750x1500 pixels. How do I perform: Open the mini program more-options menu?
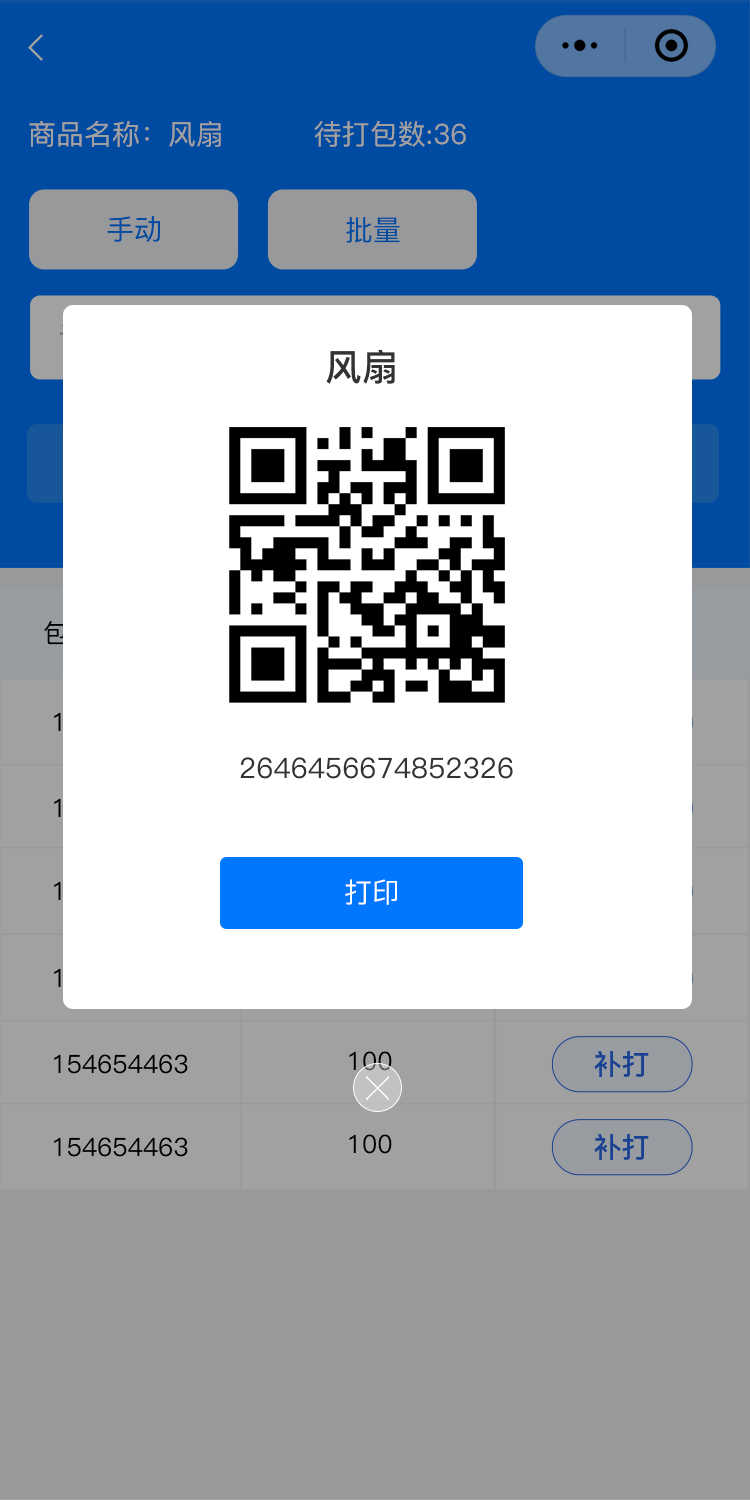tap(580, 46)
